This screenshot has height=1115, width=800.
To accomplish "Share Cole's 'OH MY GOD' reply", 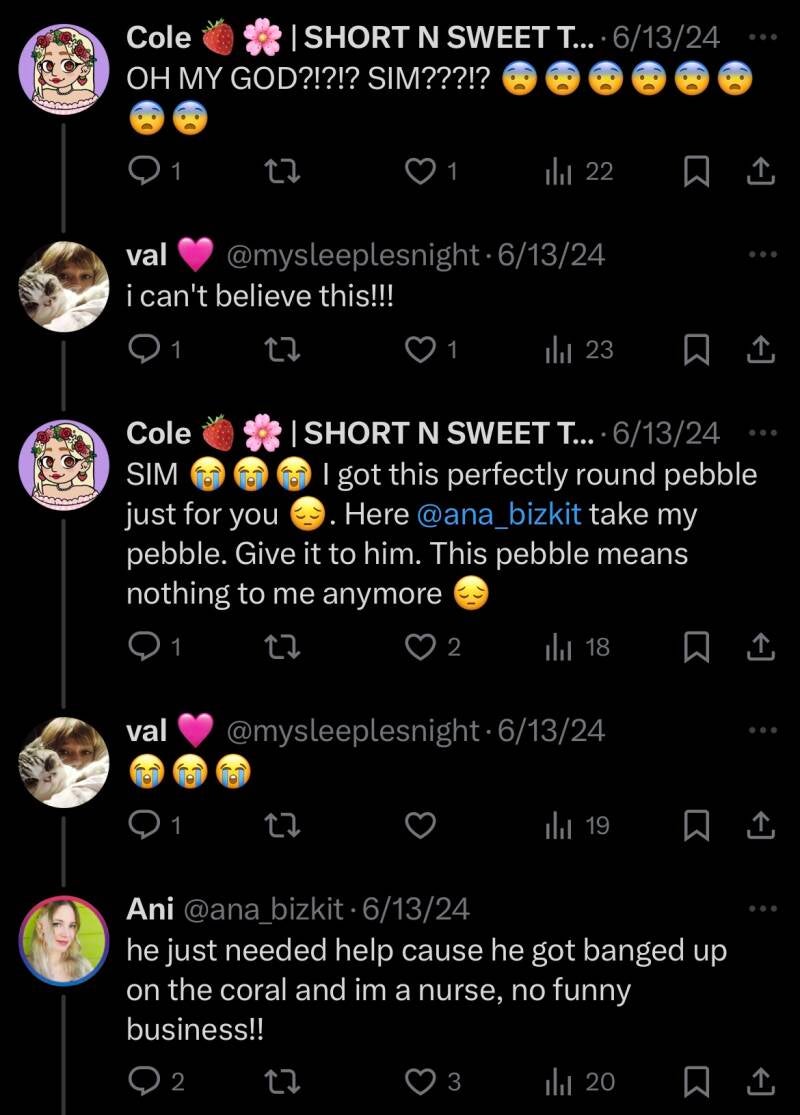I will click(761, 172).
